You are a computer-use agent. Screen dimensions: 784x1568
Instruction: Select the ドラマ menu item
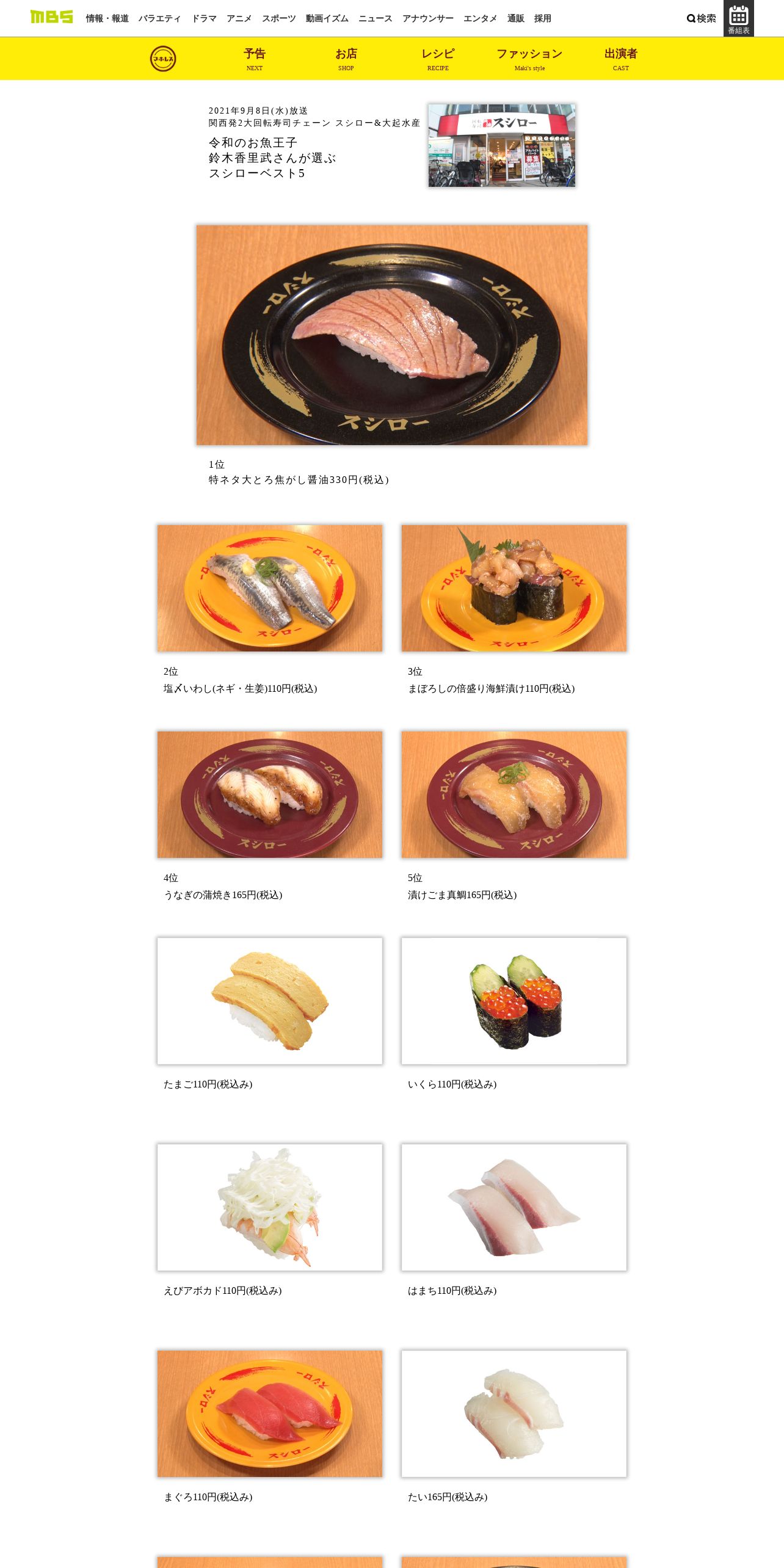(x=204, y=18)
